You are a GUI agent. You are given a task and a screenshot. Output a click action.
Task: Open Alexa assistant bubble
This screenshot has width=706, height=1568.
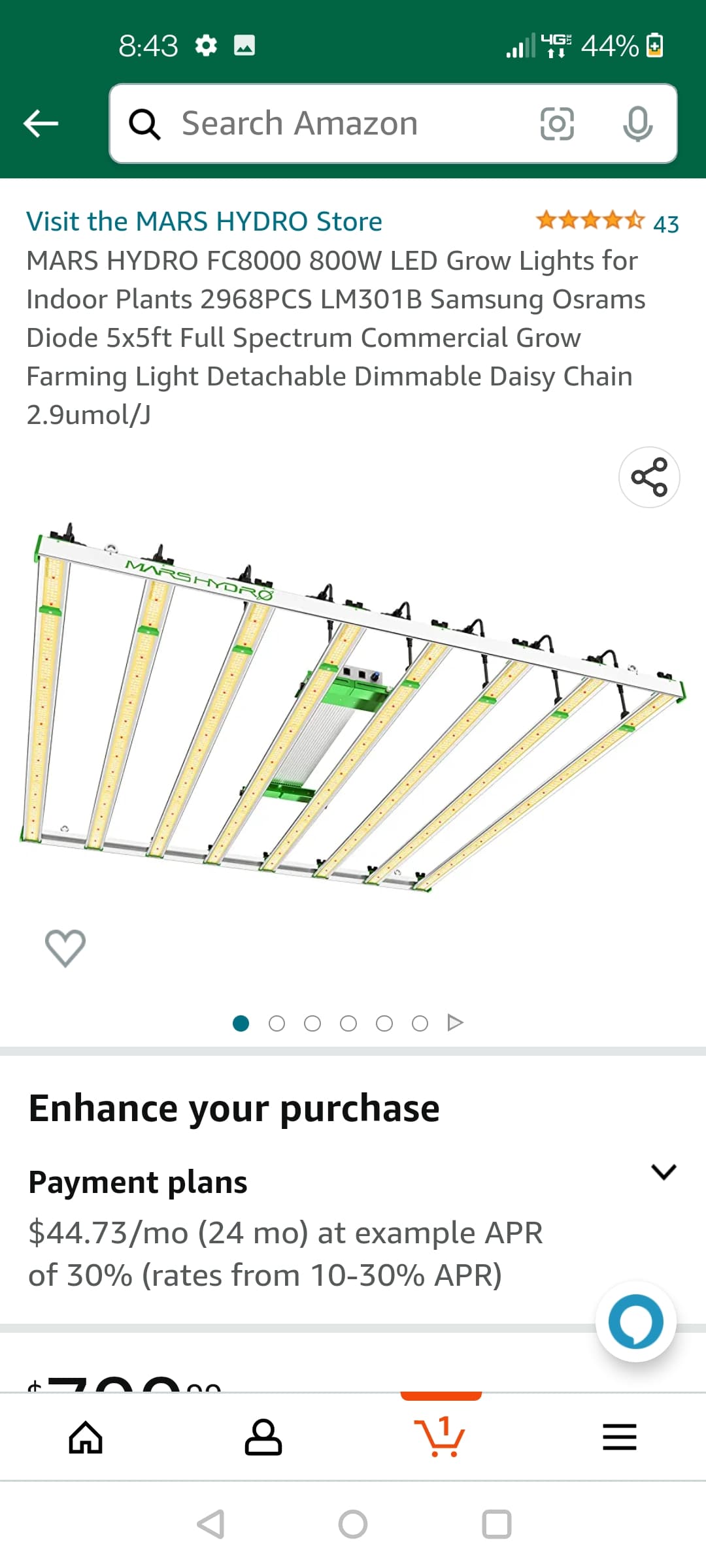[x=635, y=1321]
